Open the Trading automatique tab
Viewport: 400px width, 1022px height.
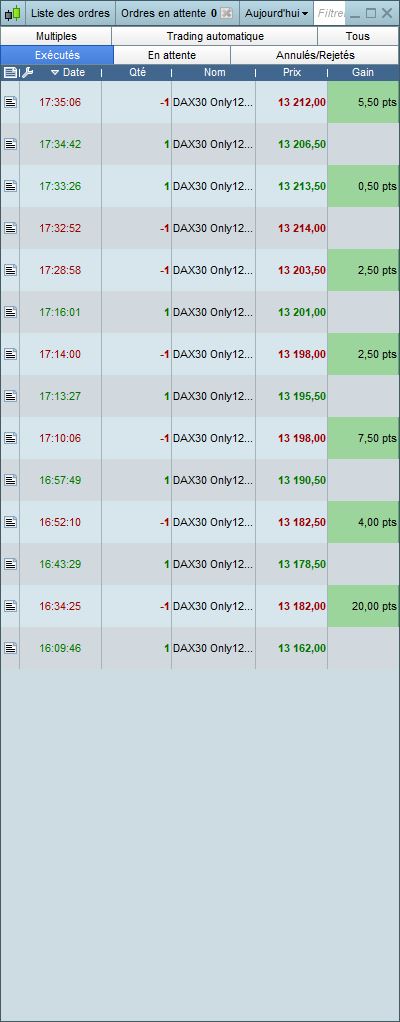[215, 36]
